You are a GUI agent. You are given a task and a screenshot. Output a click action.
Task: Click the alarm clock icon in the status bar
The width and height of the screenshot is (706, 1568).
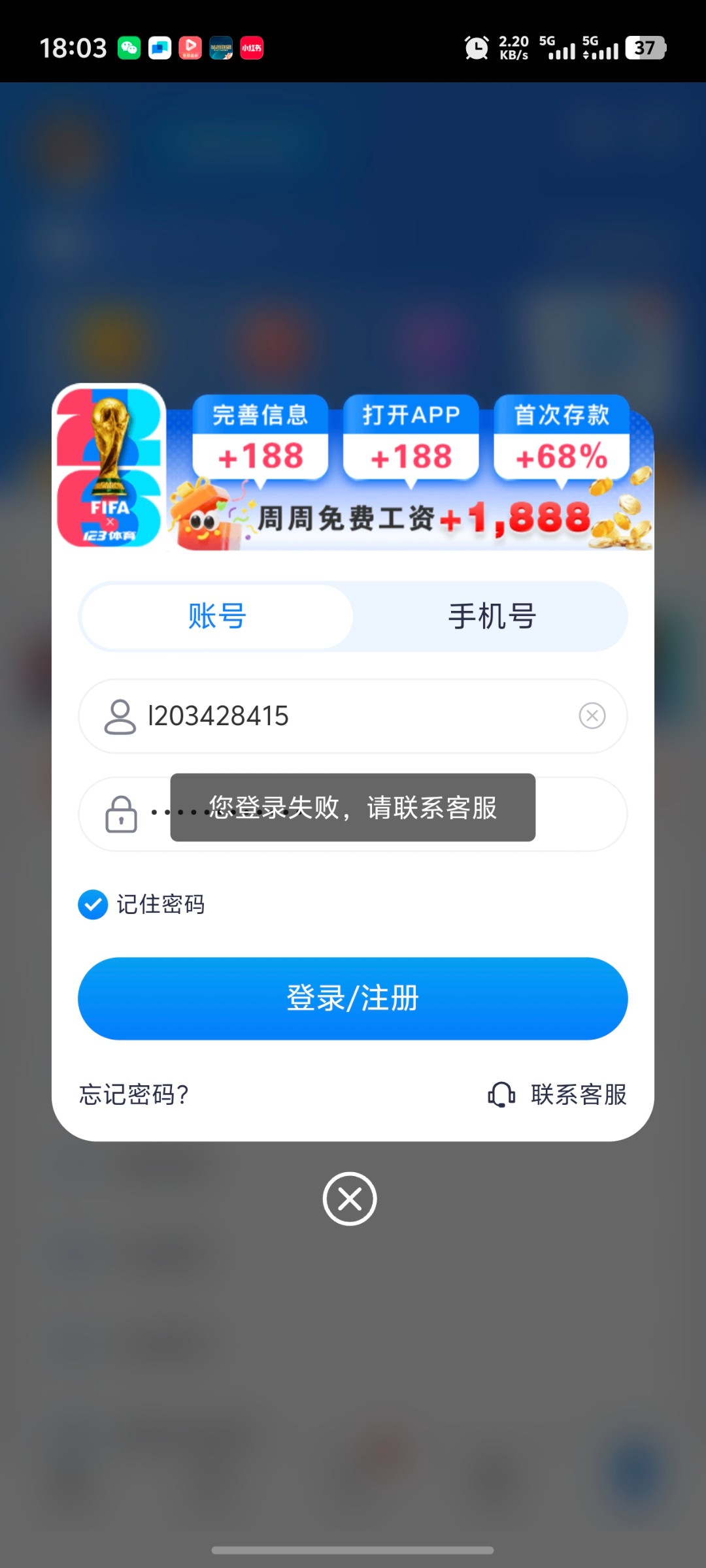[x=477, y=47]
